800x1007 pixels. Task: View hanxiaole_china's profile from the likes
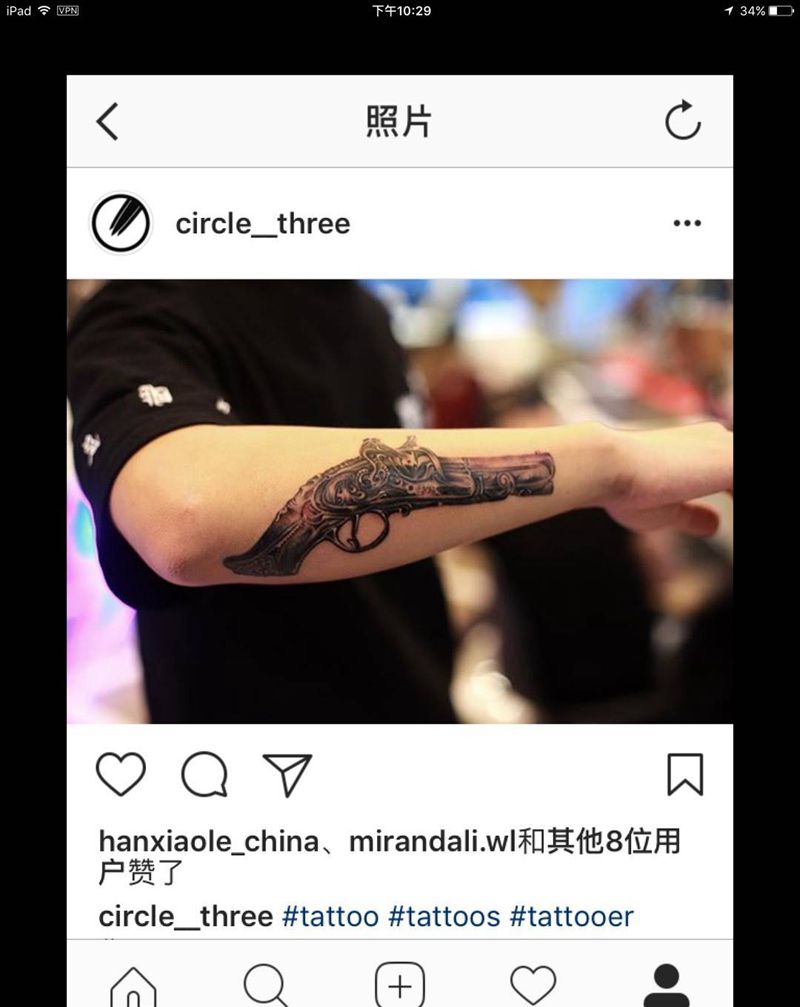208,842
